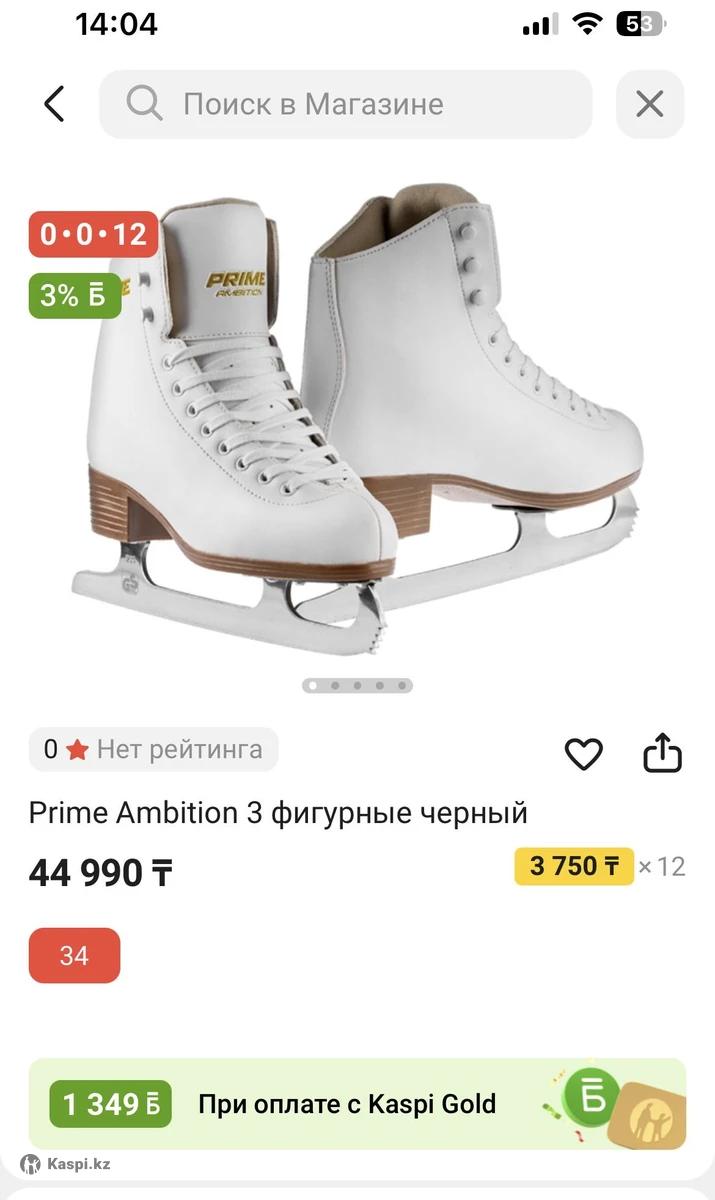Go back to the previous page
715x1200 pixels.
54,104
